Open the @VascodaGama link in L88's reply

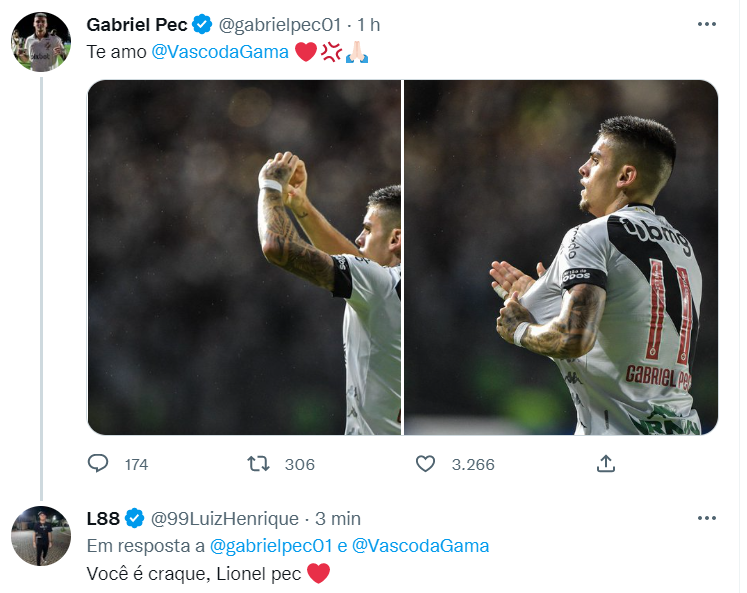(421, 546)
